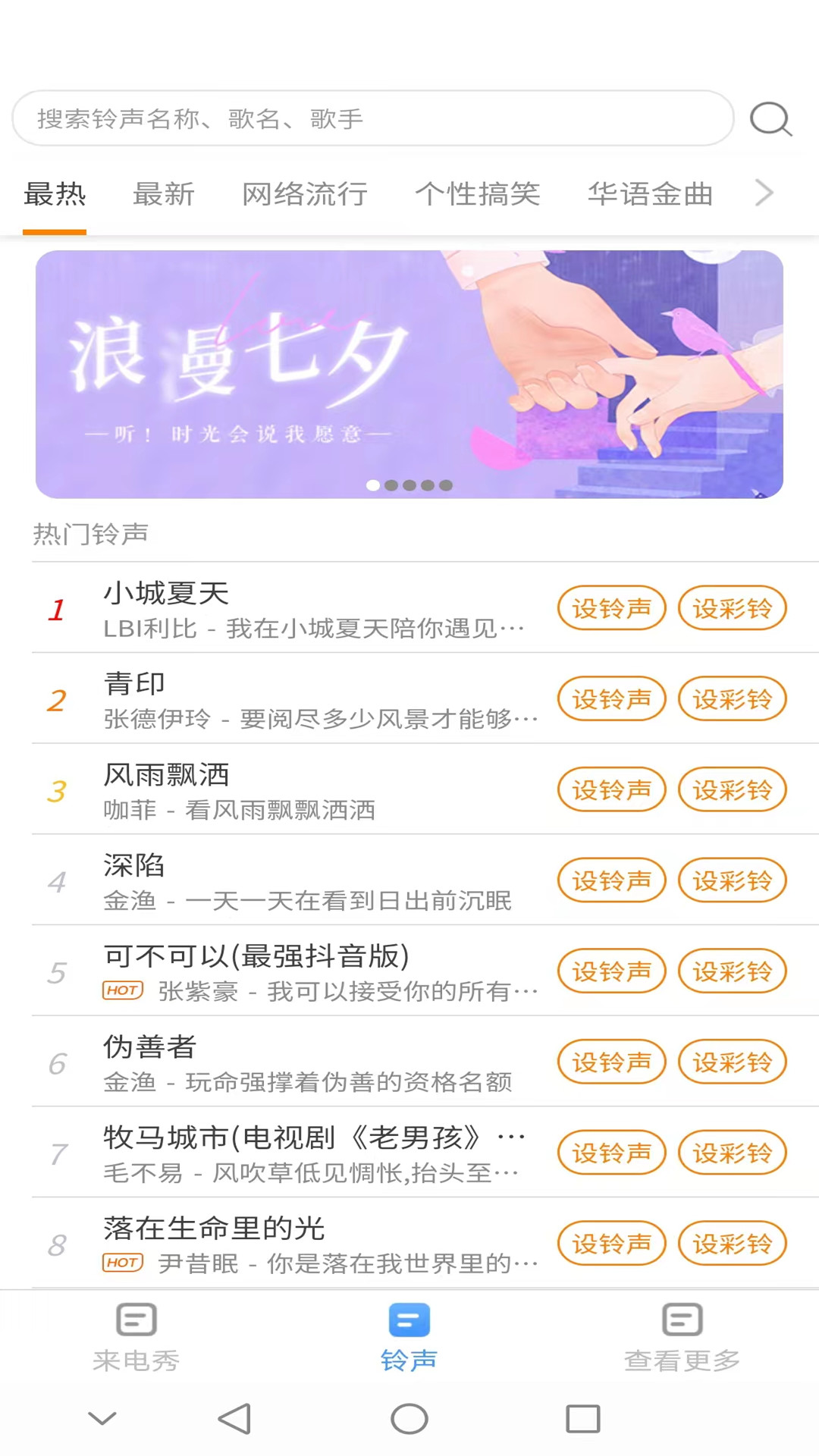Tap the HOT badge beside 落在生命里的光
Screen dimensions: 819x1456
coord(122,1263)
